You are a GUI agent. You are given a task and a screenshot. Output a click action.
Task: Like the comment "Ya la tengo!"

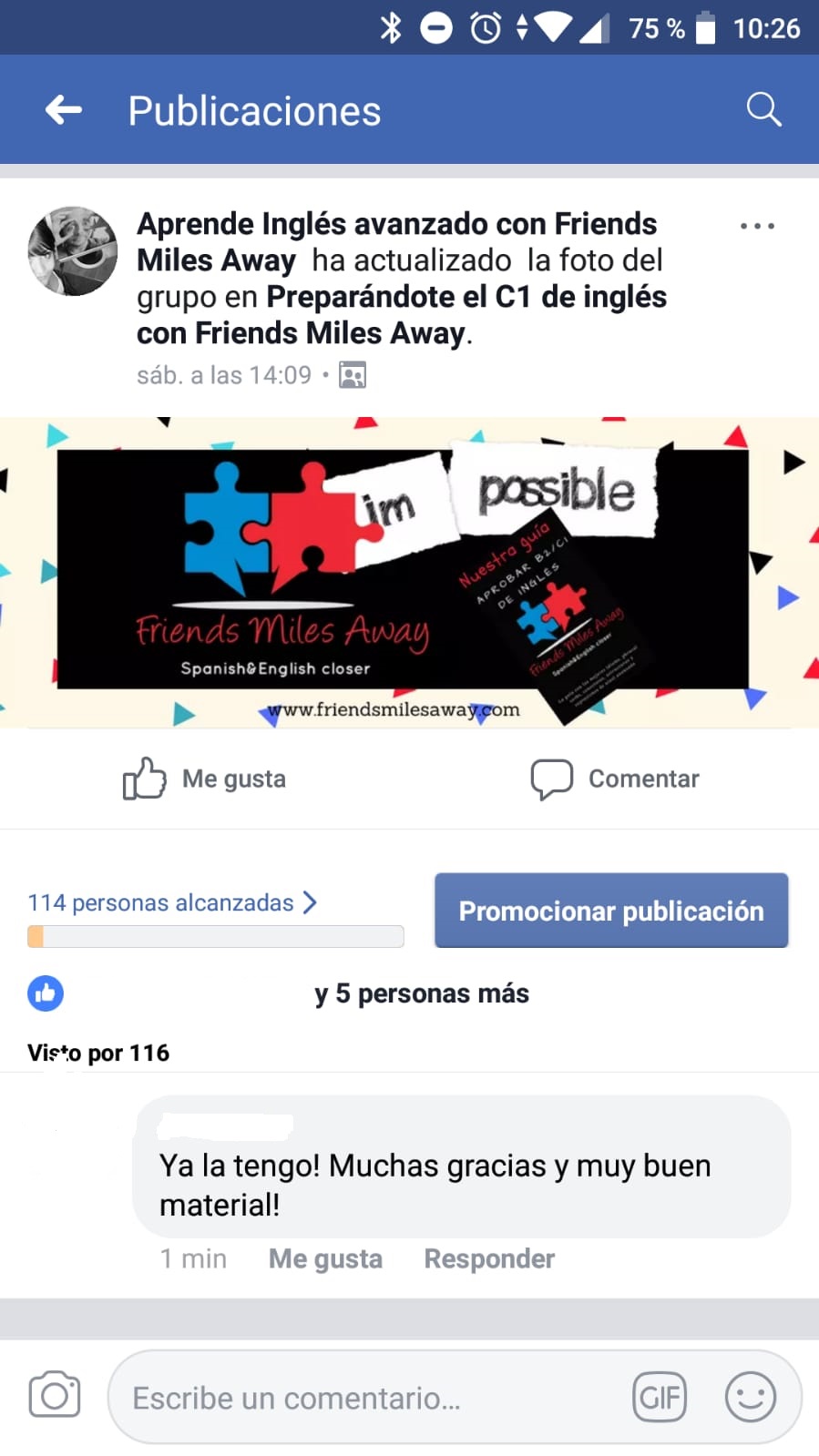pos(325,1258)
